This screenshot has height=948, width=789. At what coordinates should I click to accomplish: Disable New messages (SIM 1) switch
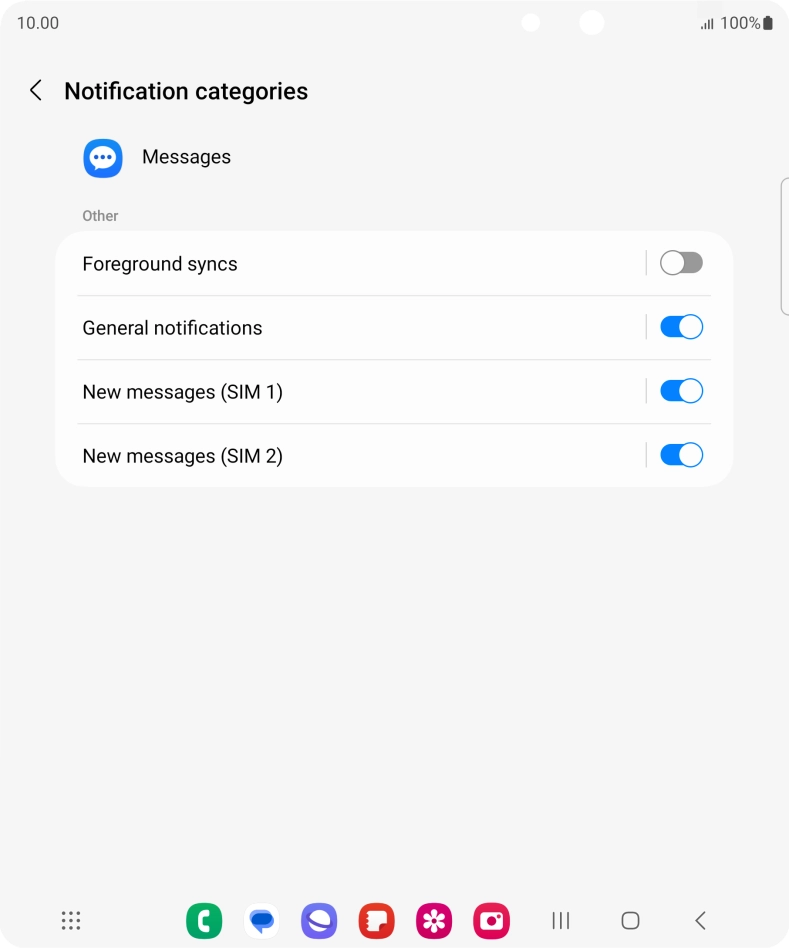click(681, 391)
